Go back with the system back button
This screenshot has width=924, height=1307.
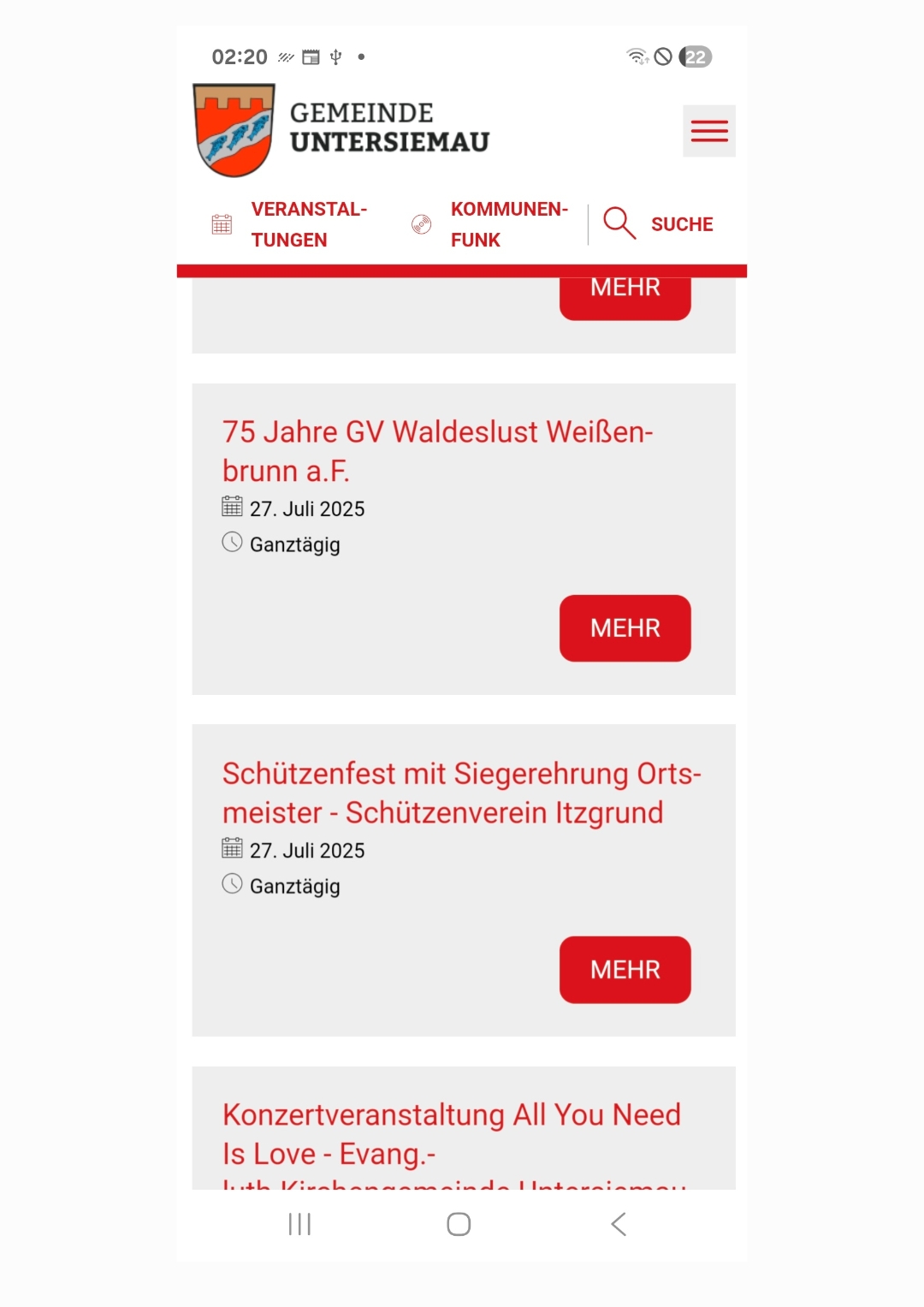coord(619,1224)
